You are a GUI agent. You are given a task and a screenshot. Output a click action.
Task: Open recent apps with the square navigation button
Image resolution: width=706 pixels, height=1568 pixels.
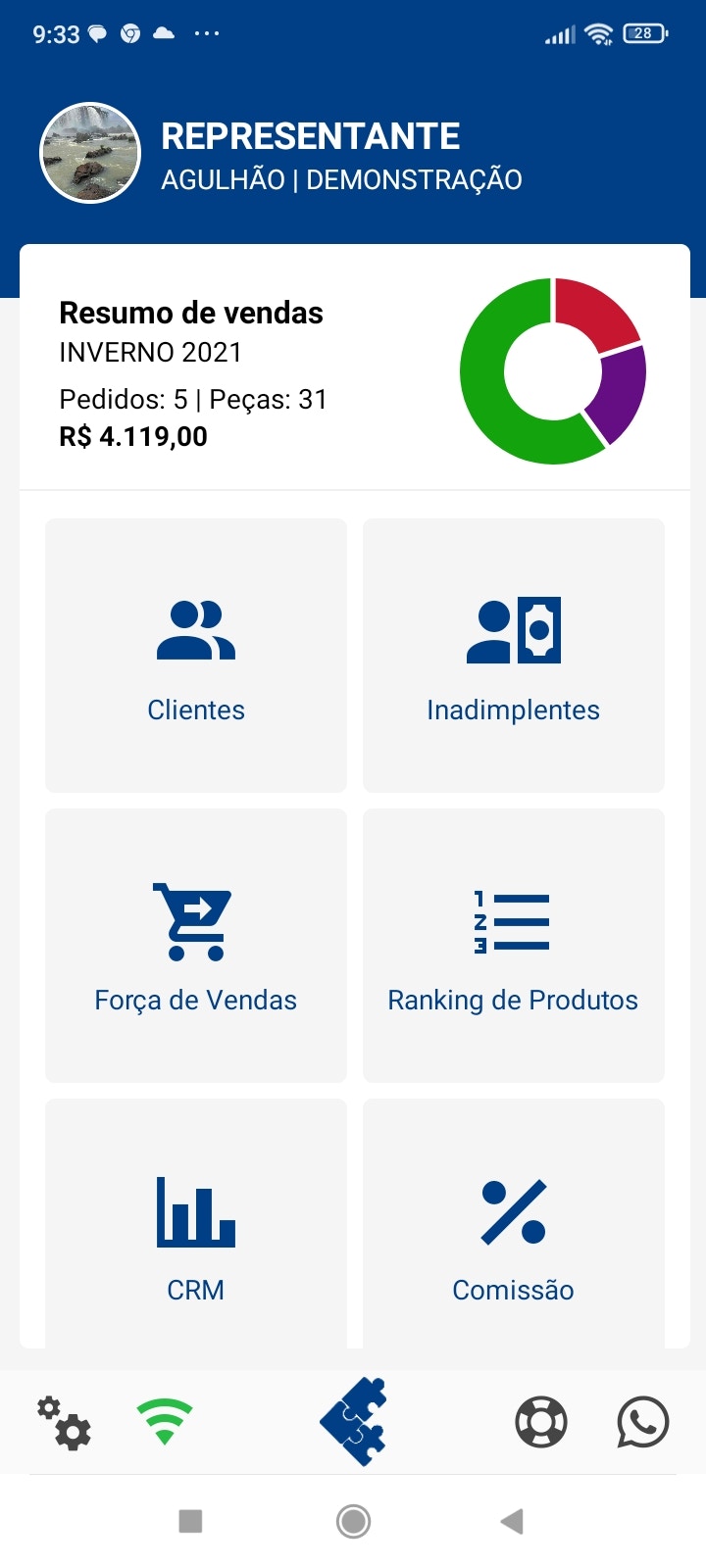[189, 1521]
